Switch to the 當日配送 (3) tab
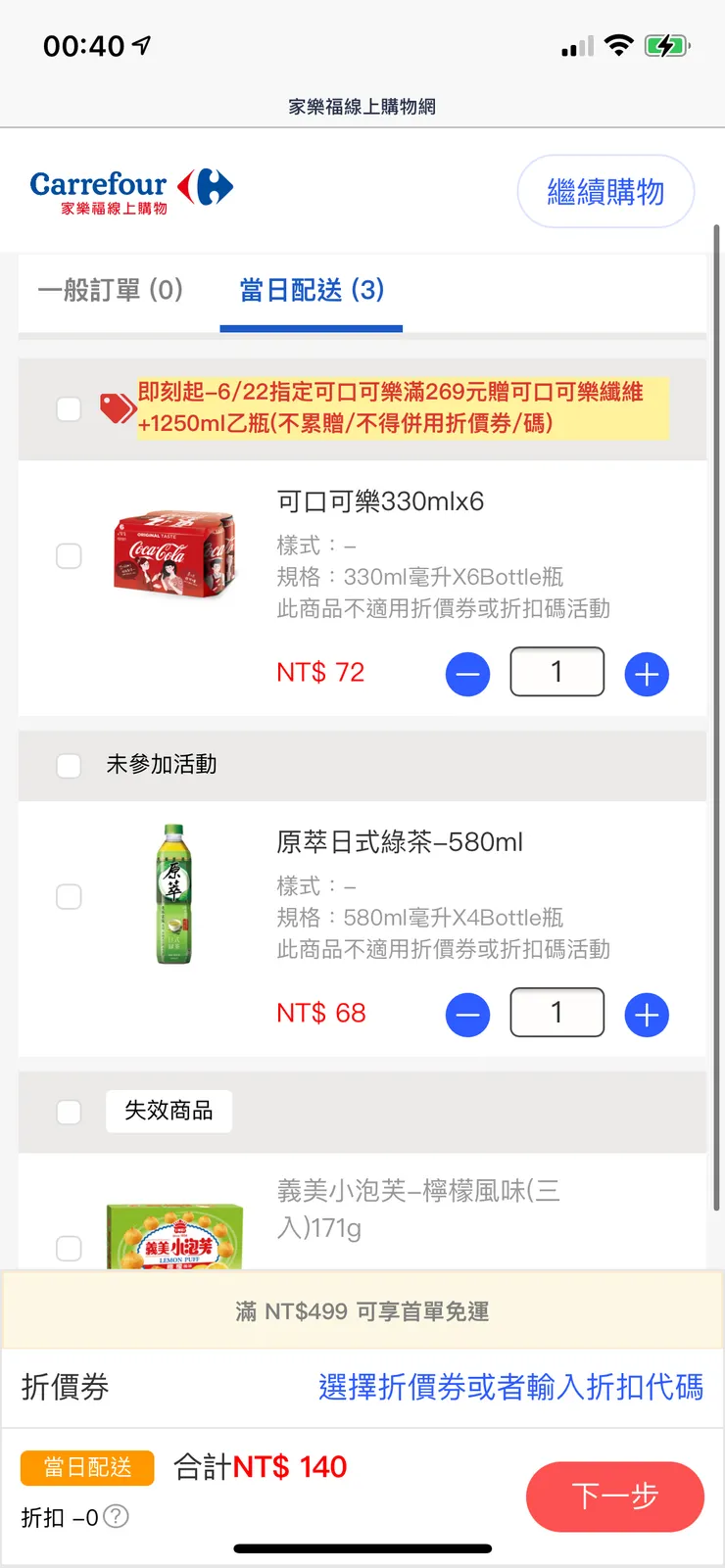The height and width of the screenshot is (1568, 725). [x=311, y=290]
